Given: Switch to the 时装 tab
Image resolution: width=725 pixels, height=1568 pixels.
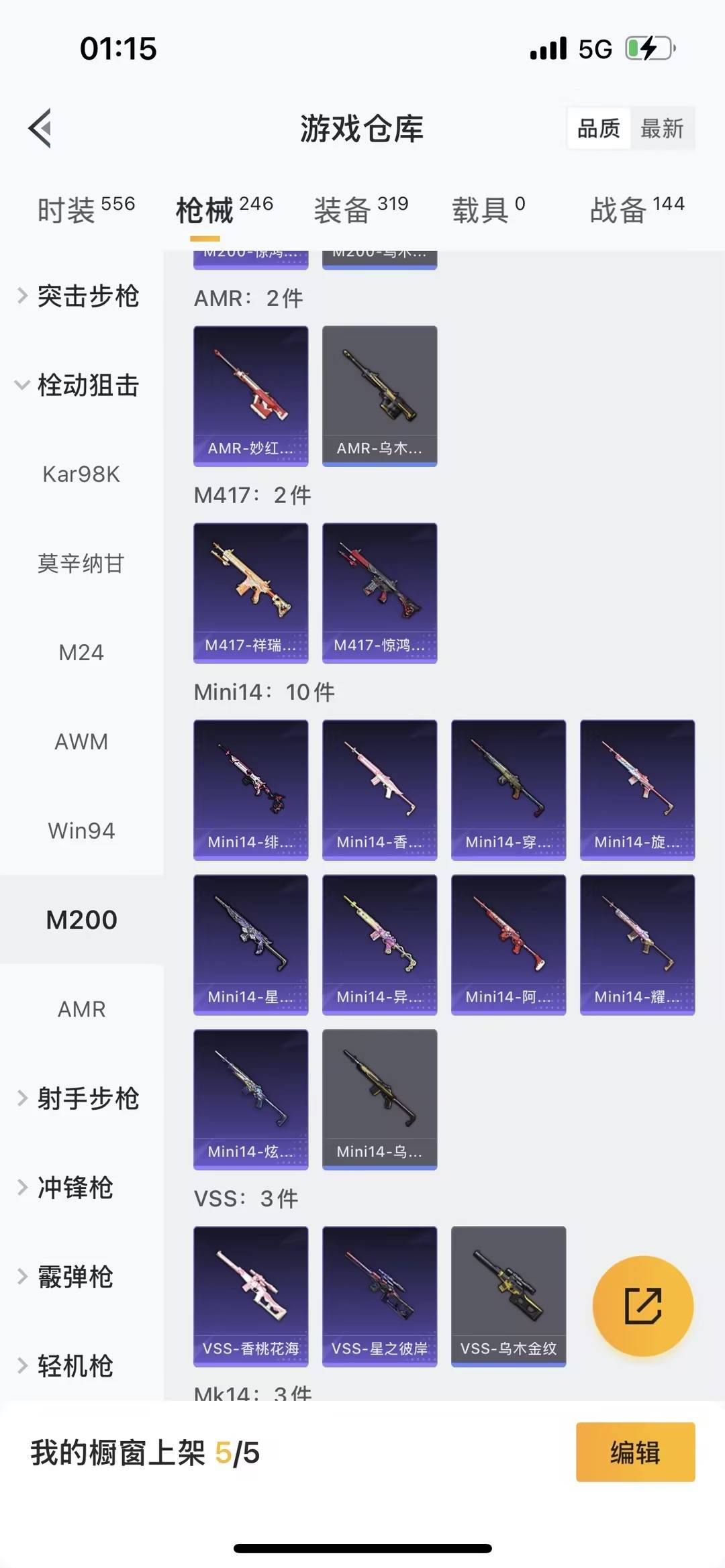Looking at the screenshot, I should (85, 210).
